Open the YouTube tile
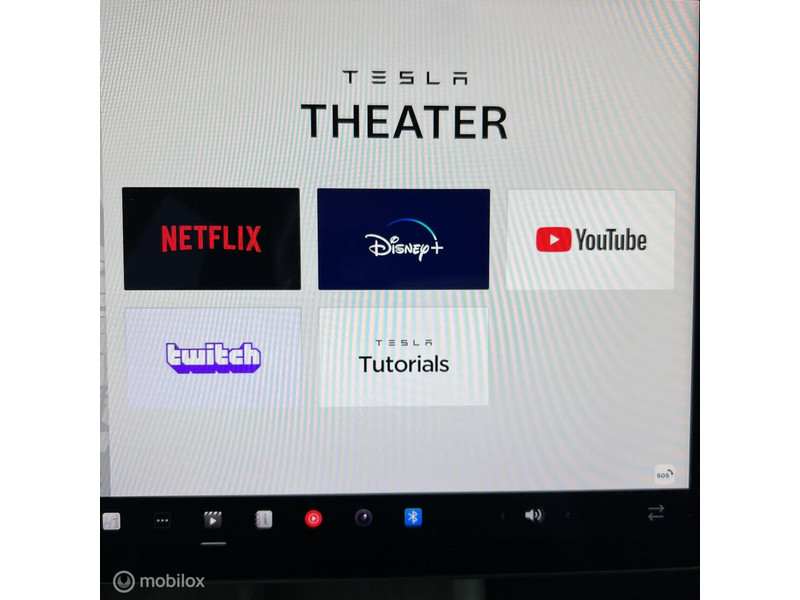This screenshot has width=800, height=600. point(591,240)
